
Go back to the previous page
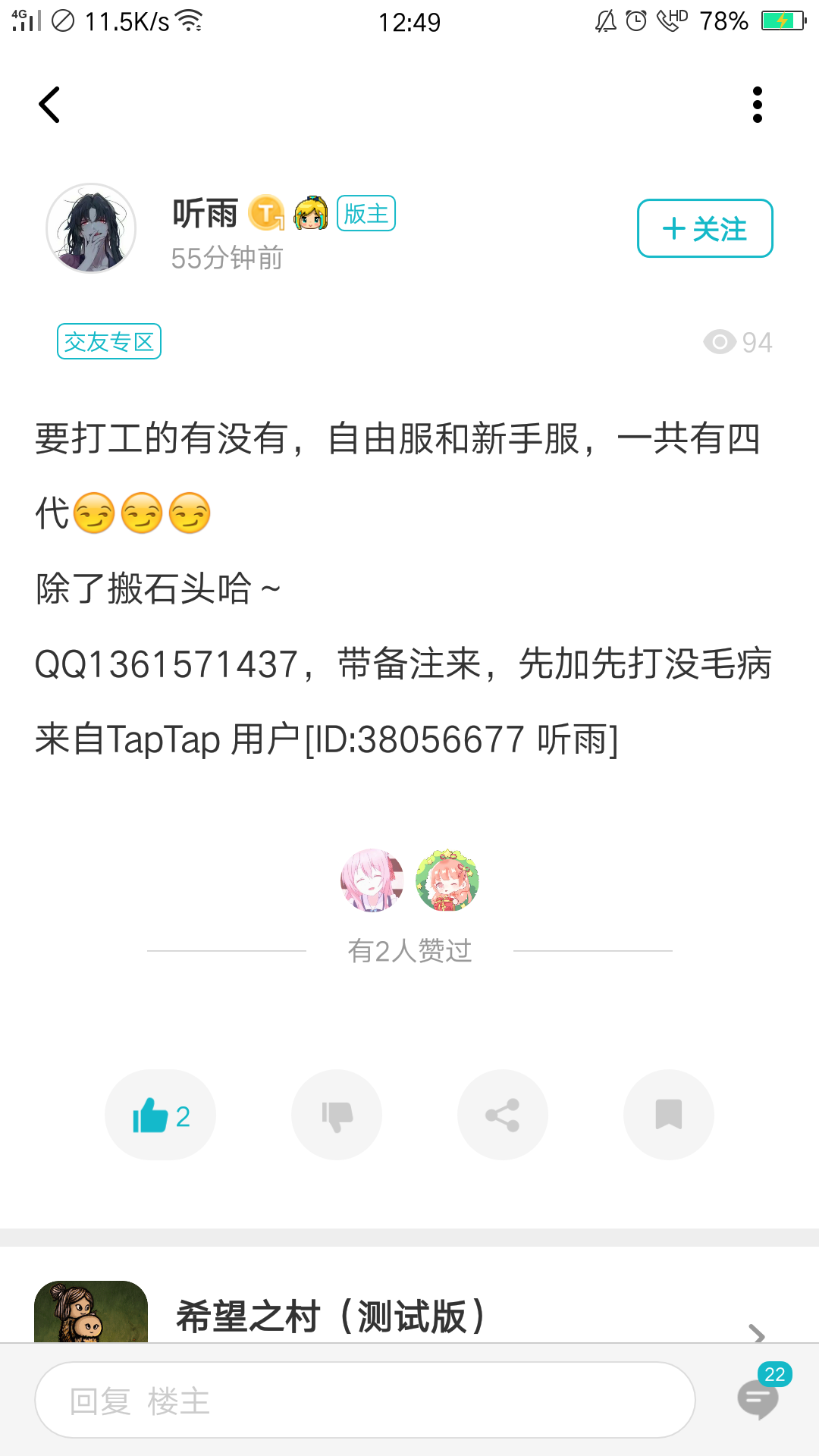49,105
